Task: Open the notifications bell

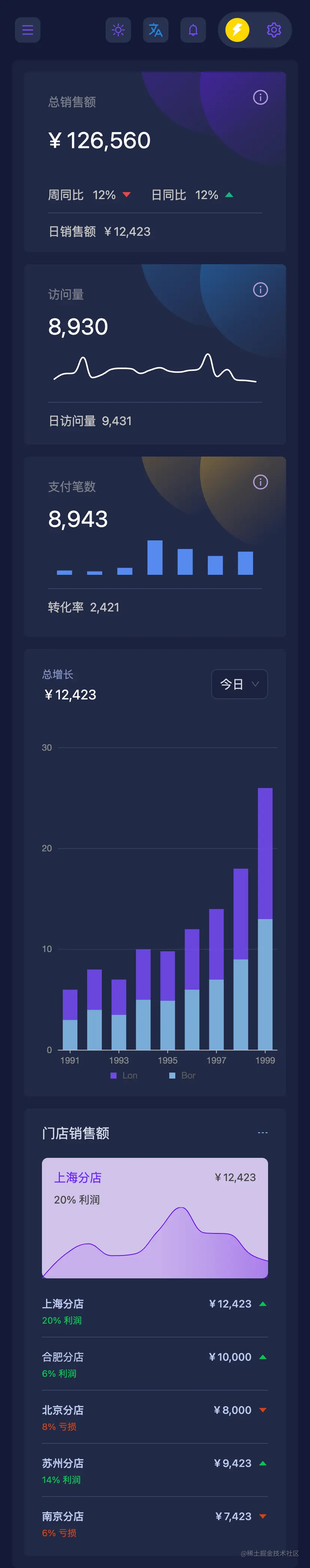Action: [x=193, y=30]
